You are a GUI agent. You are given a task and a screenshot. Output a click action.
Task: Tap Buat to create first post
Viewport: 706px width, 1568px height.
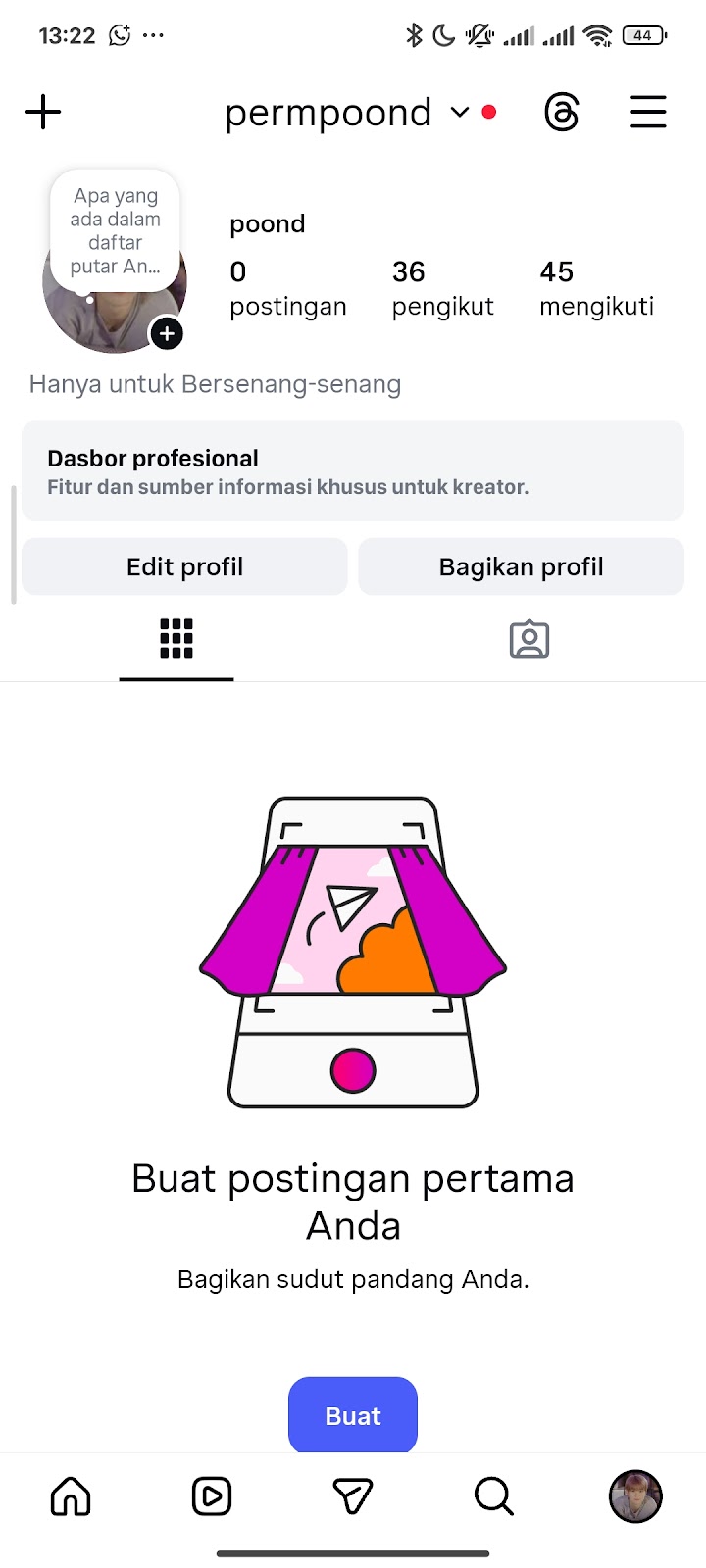353,1415
